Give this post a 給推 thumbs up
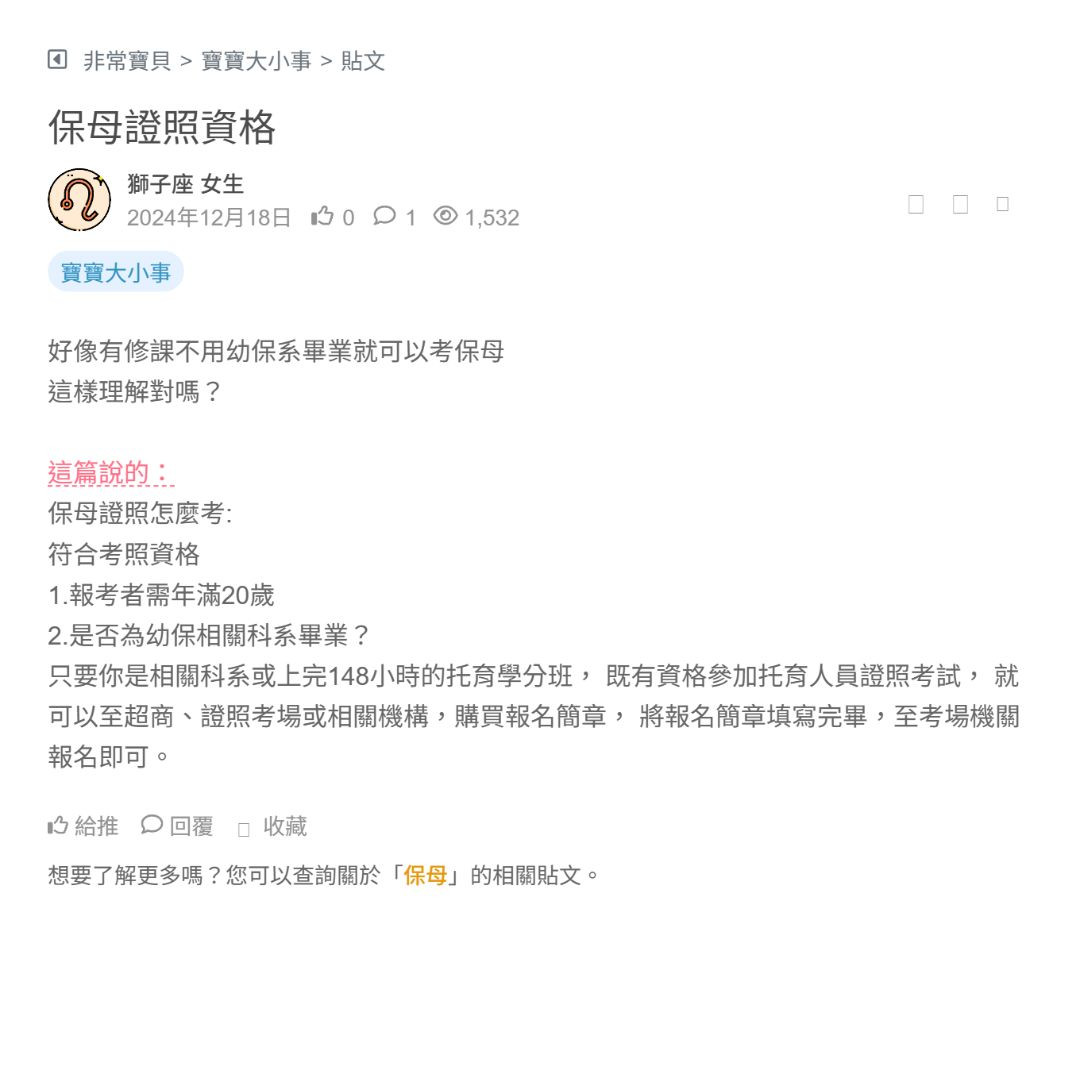 84,826
